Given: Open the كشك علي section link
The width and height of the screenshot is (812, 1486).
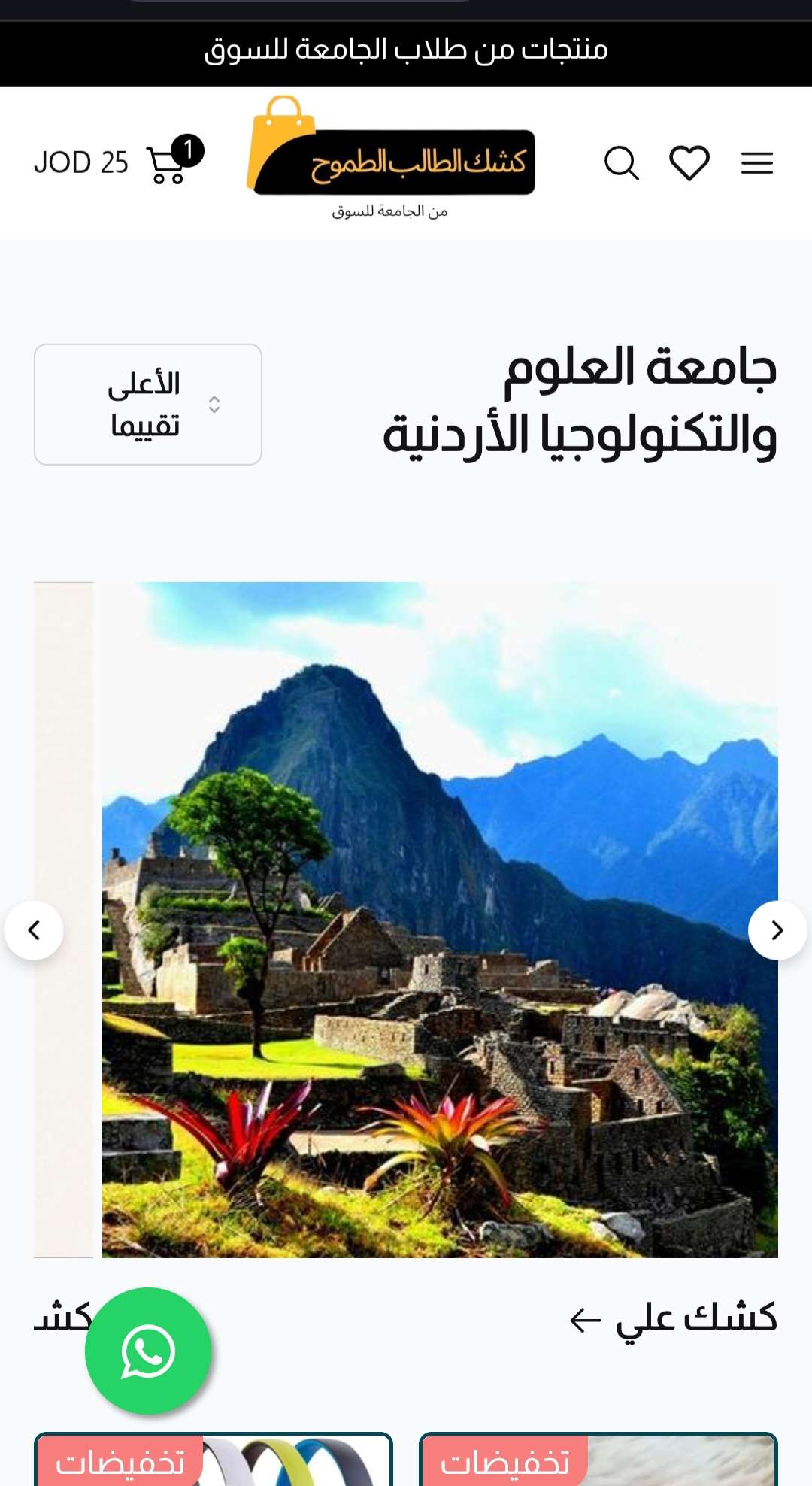Looking at the screenshot, I should (x=673, y=1318).
